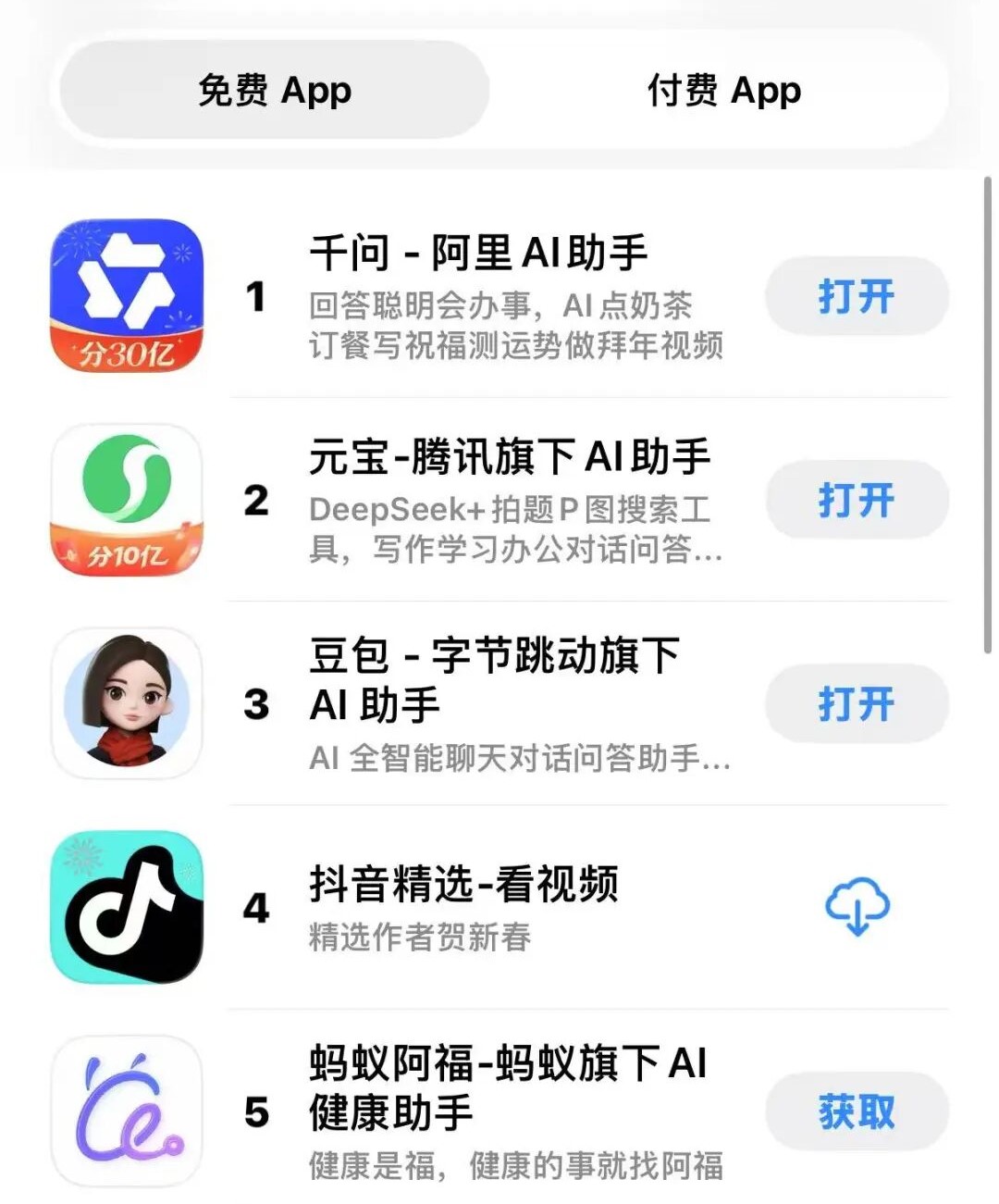This screenshot has width=999, height=1204.
Task: Open the 元宝-腾讯旗下 AI 助手 listing
Action: [x=509, y=457]
